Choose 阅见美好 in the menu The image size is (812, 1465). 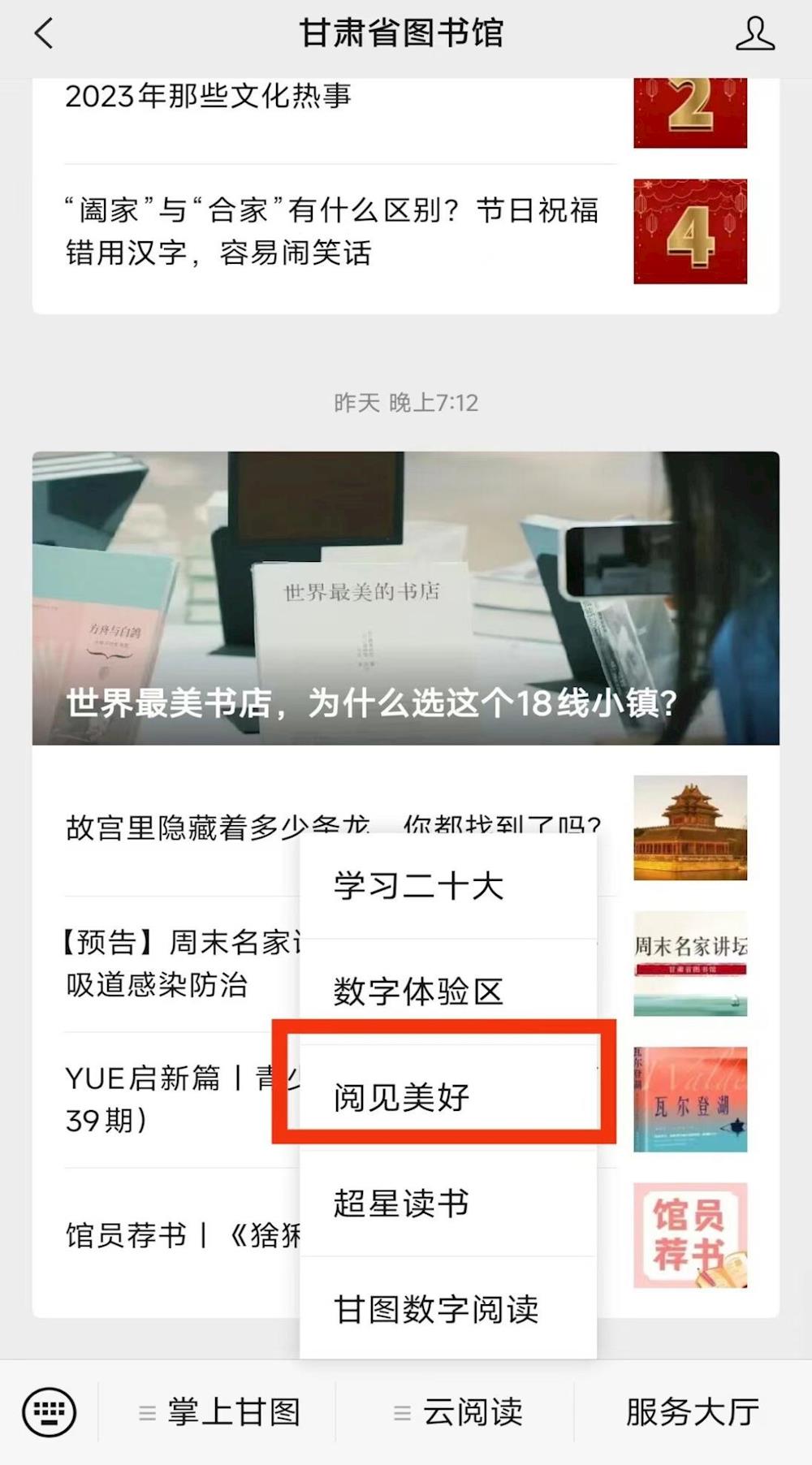coord(447,1097)
